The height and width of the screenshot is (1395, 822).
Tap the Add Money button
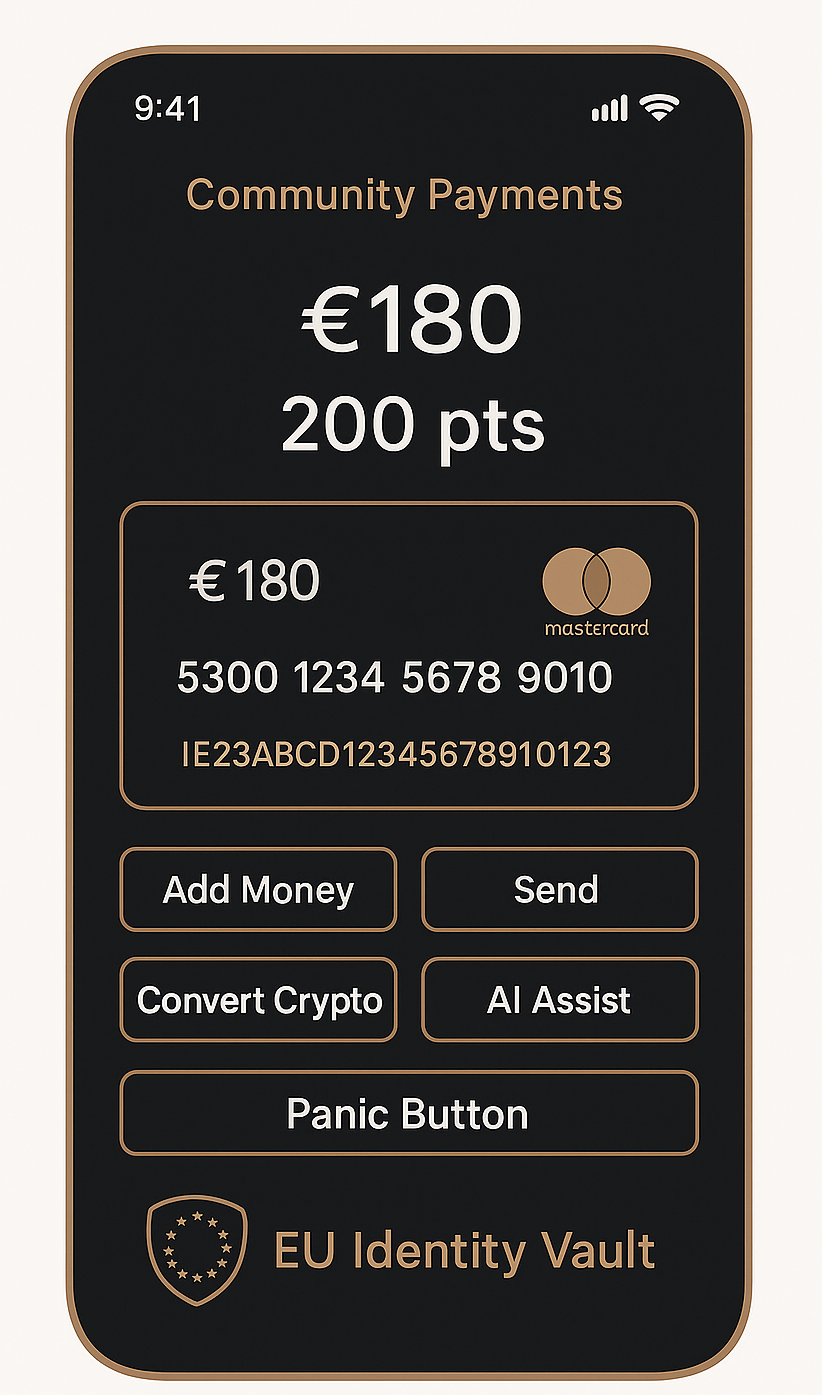[x=258, y=889]
